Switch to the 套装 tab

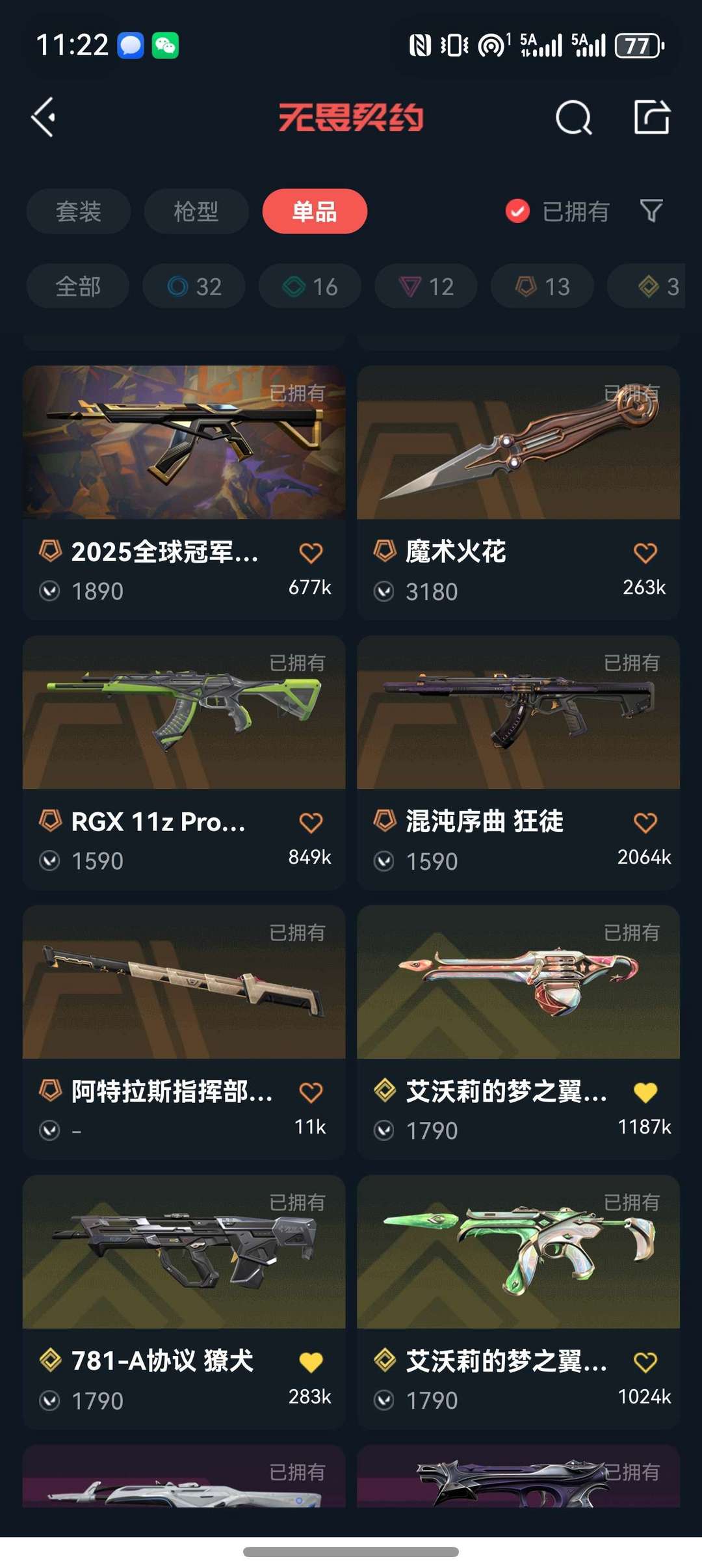point(78,211)
